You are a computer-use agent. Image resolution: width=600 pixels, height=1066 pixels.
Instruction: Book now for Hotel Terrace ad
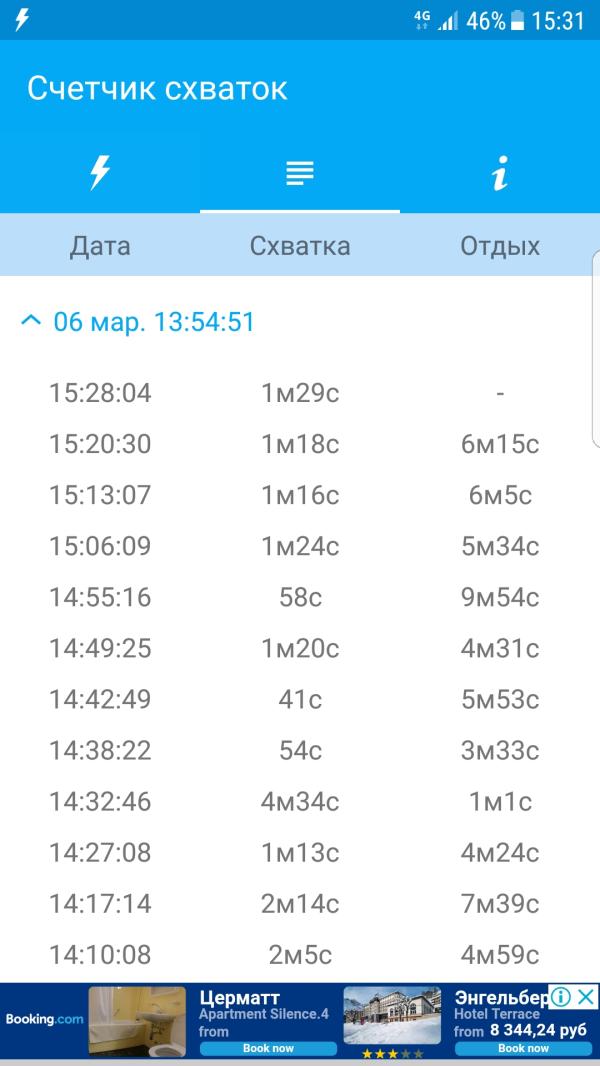tap(523, 1048)
